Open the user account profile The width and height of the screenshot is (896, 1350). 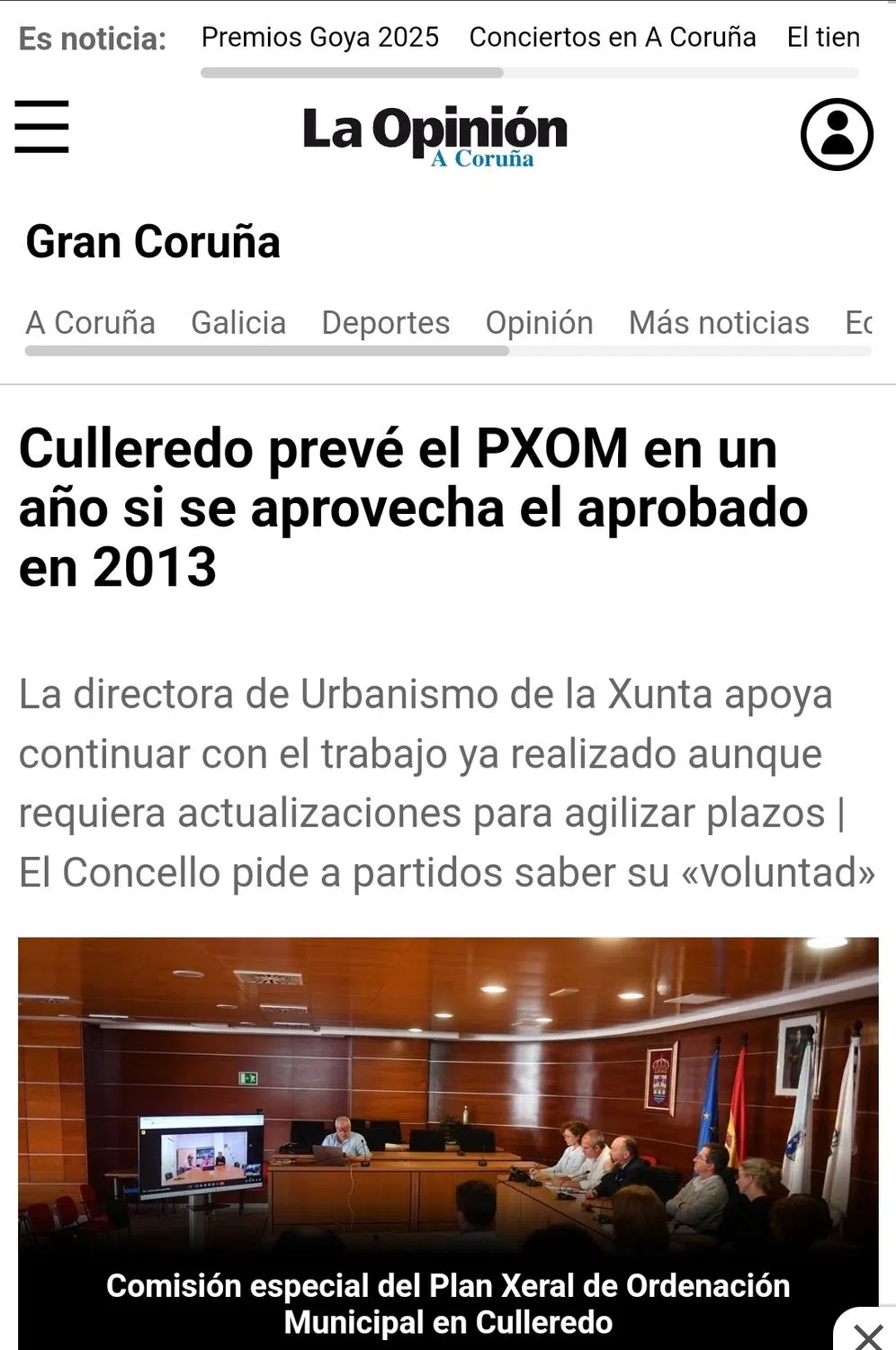(x=837, y=135)
